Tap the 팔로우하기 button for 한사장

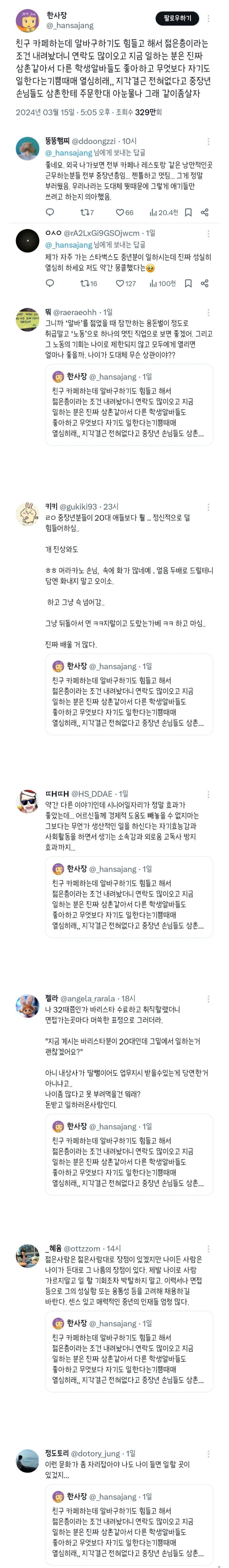coord(177,18)
